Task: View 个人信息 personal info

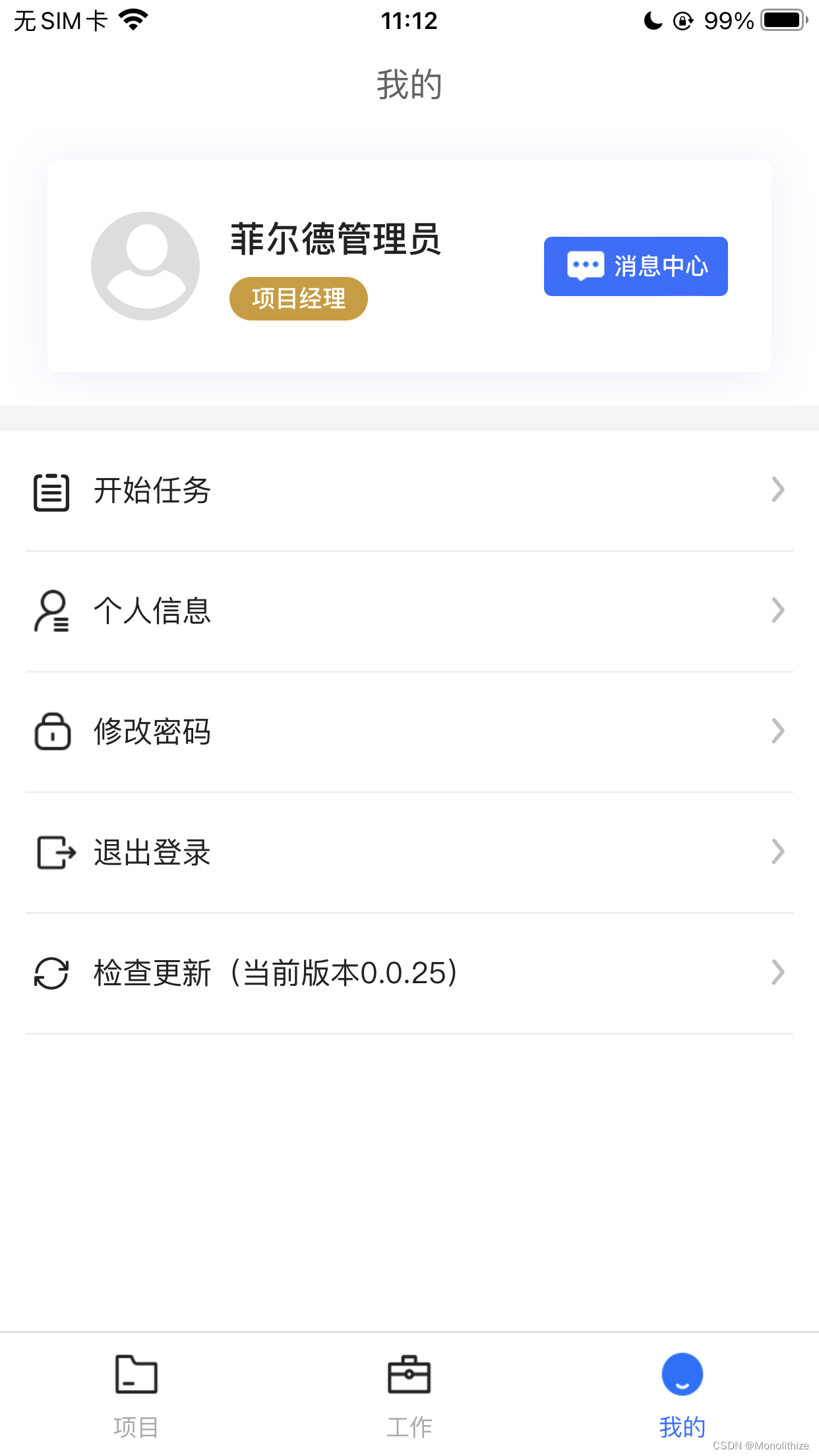Action: point(409,611)
